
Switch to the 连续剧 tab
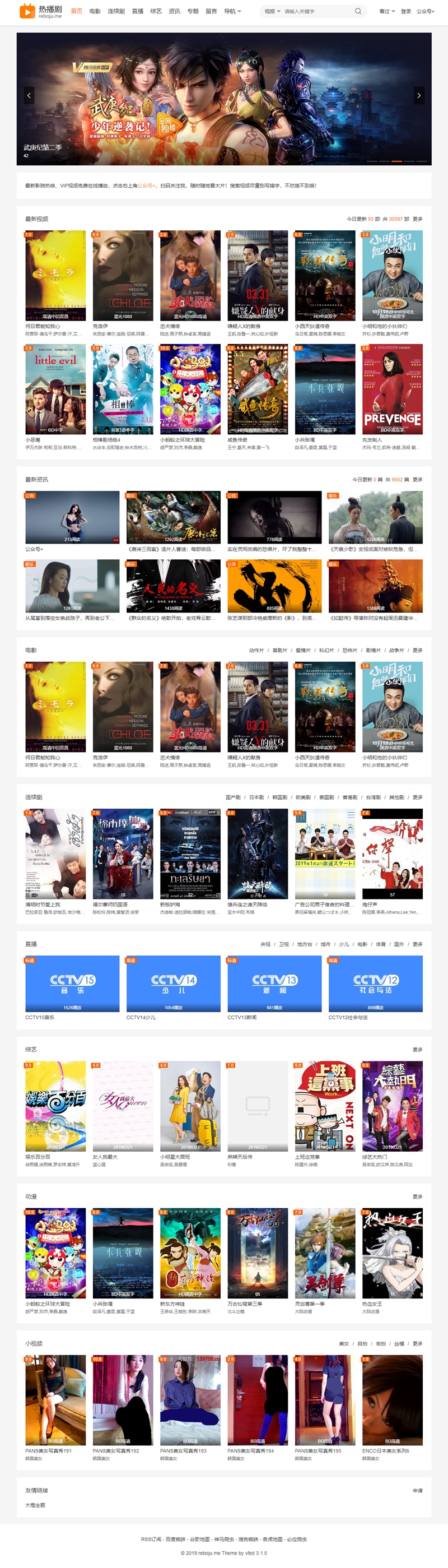[116, 11]
